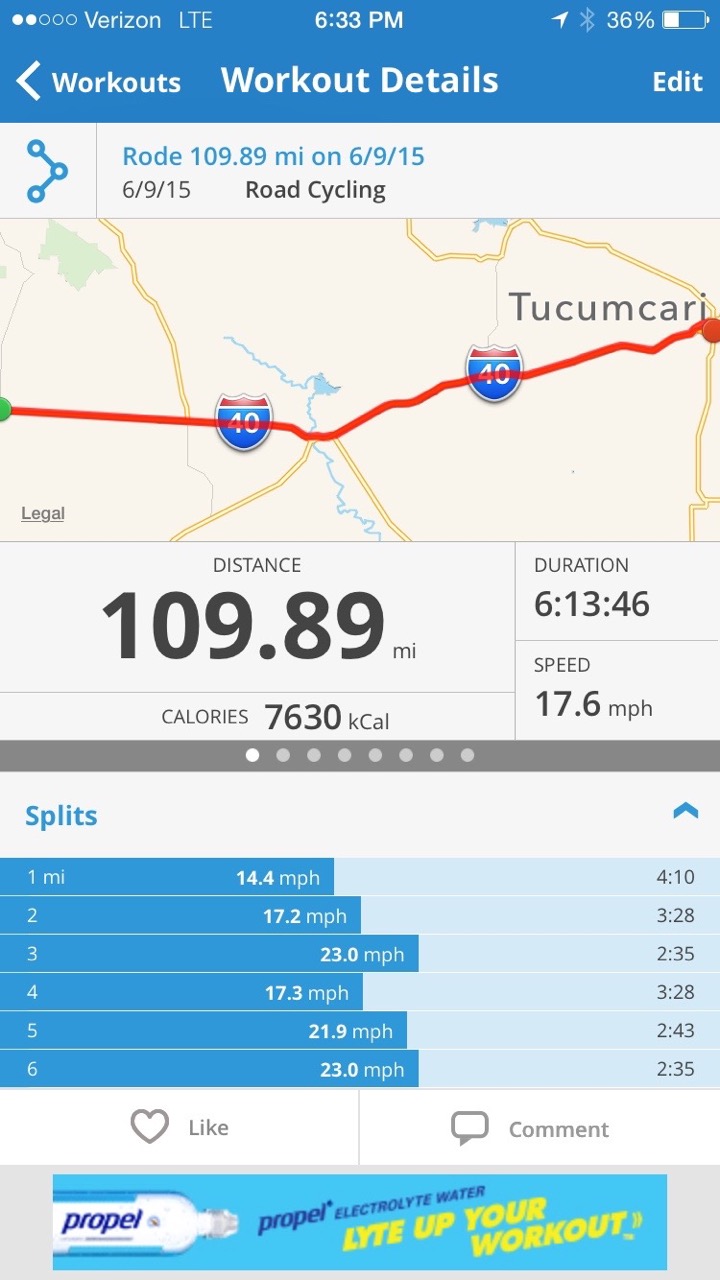720x1280 pixels.
Task: Comment on this workout
Action: pos(540,1128)
